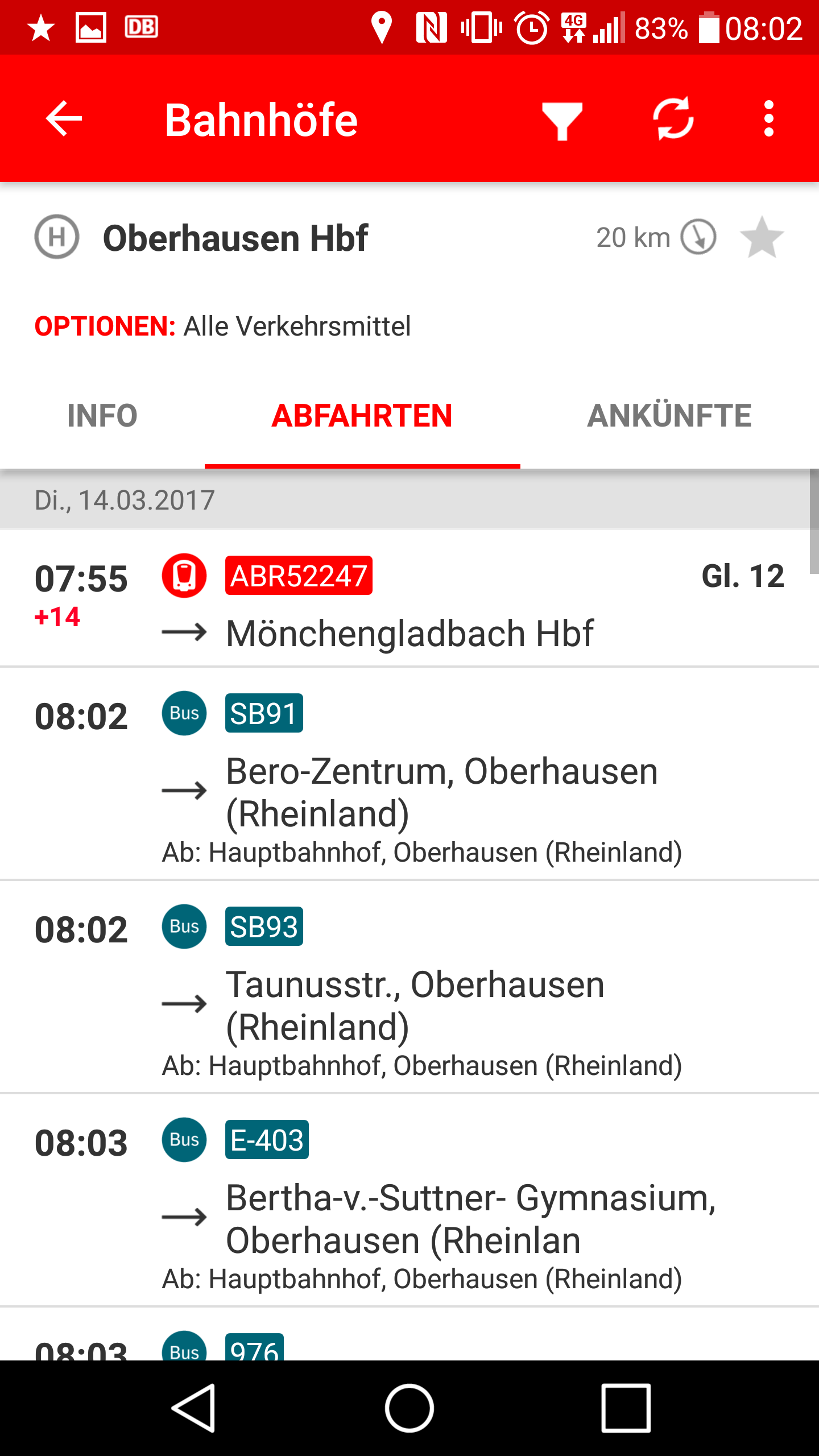View SB93 bus to Taunusstr.
The image size is (819, 1456).
coord(409,987)
